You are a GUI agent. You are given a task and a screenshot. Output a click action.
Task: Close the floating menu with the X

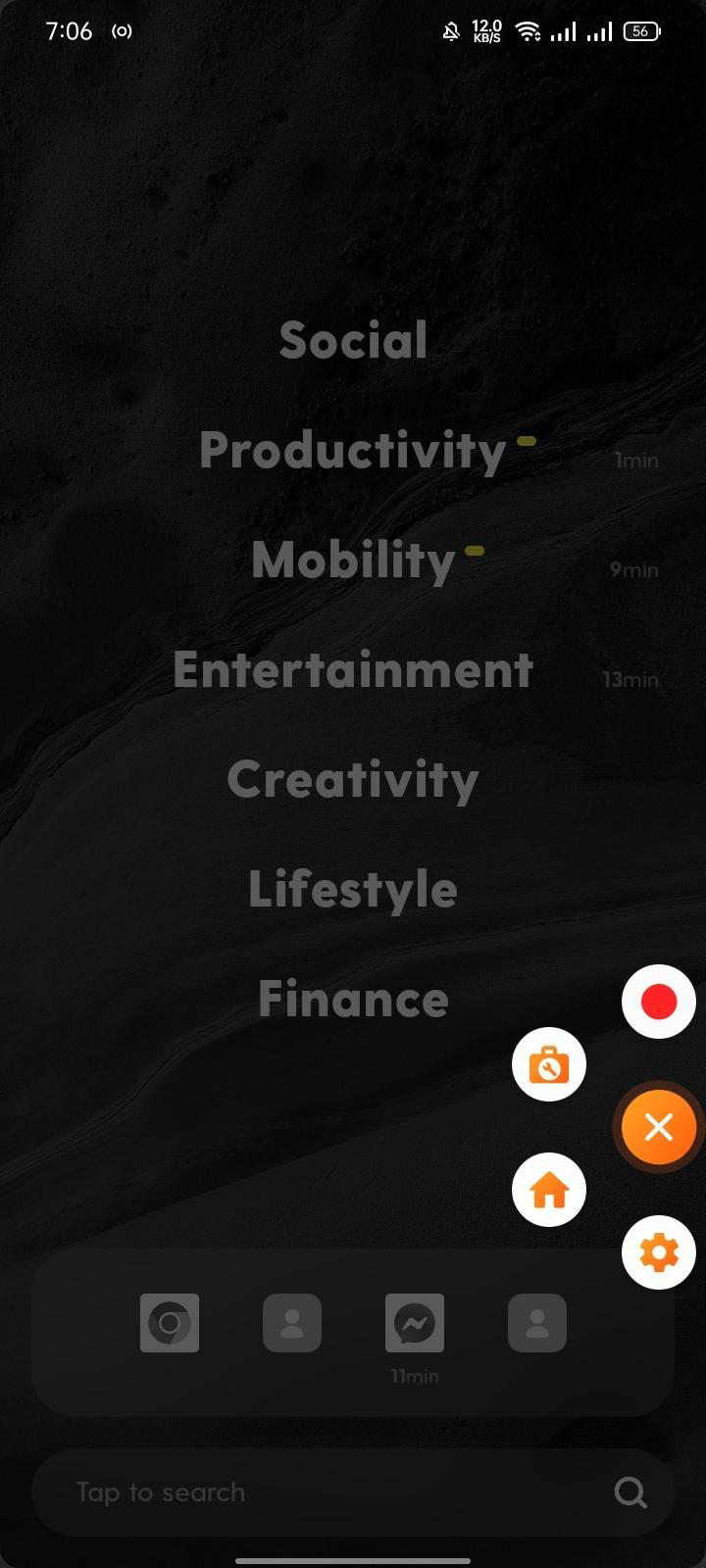(x=659, y=1127)
